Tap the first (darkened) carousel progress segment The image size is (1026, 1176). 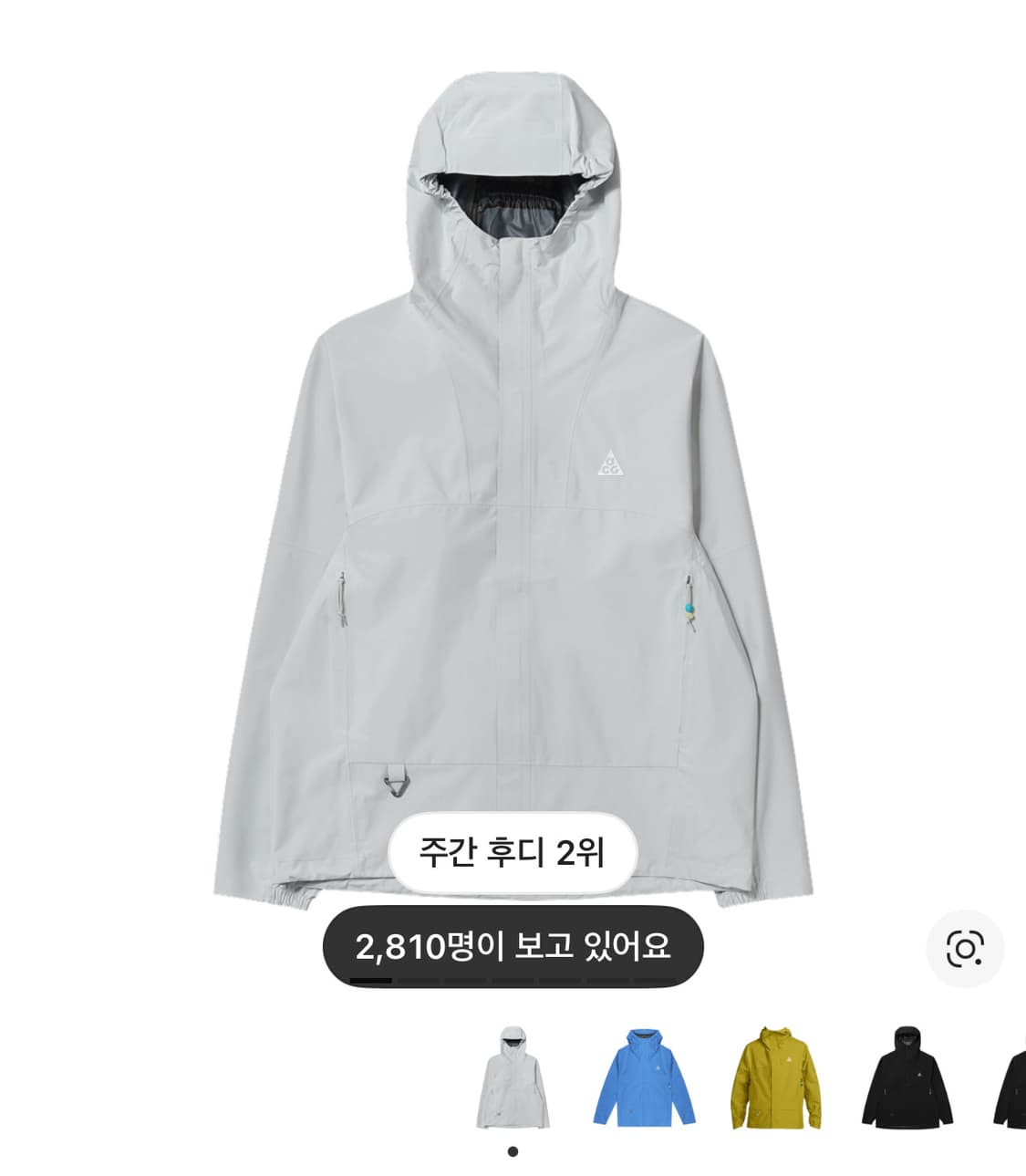(x=370, y=980)
